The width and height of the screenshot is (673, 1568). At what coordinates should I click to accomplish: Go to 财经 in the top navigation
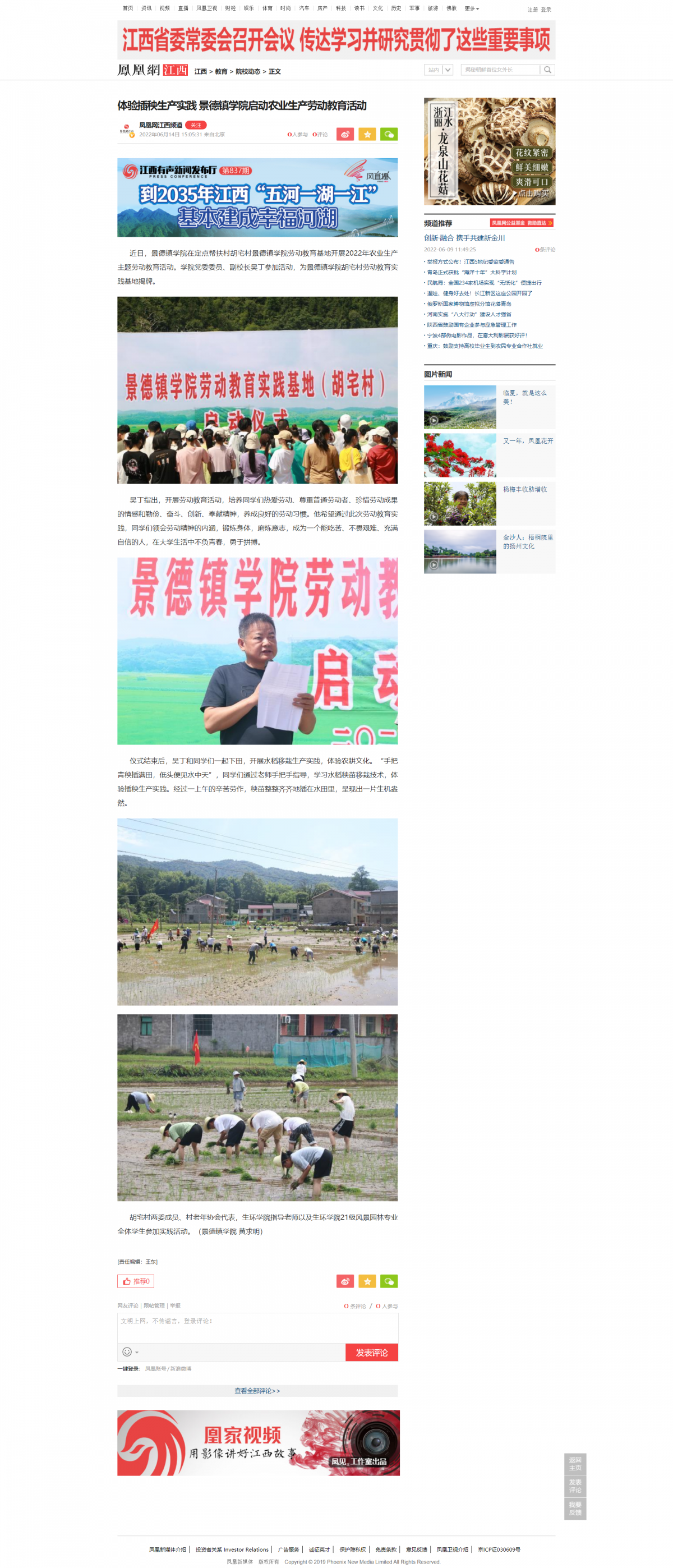[x=230, y=8]
